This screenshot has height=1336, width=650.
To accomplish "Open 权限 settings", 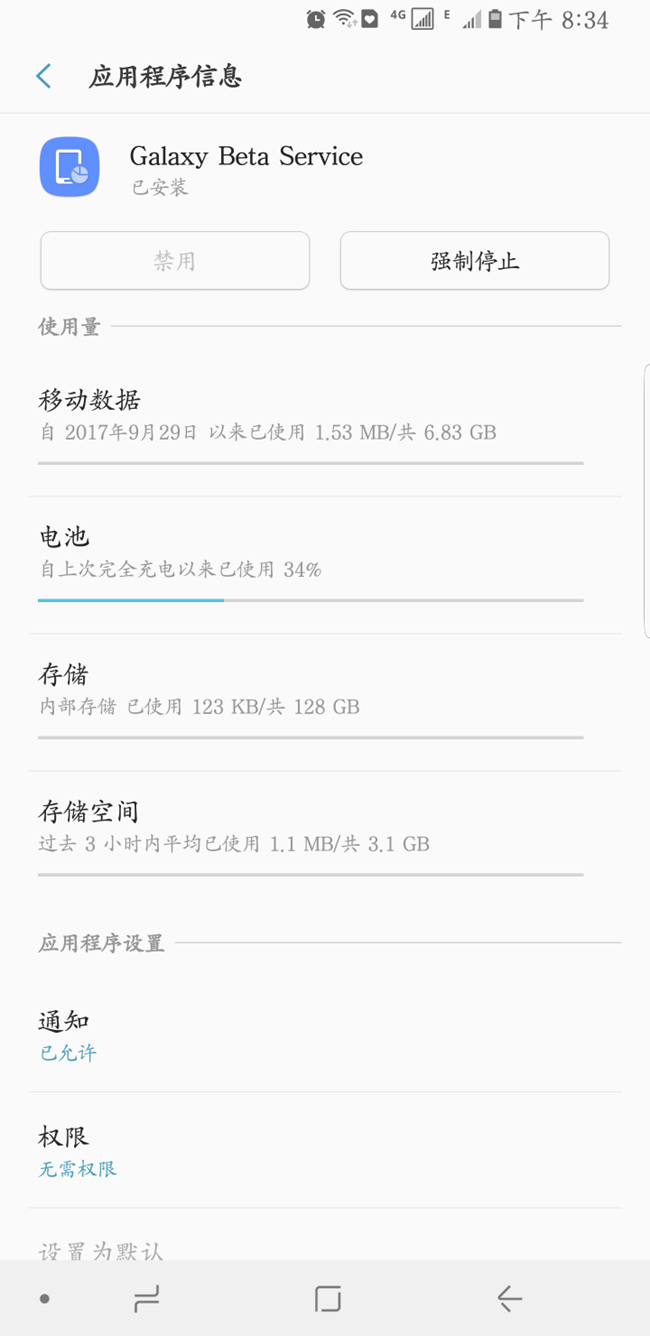I will click(310, 1151).
